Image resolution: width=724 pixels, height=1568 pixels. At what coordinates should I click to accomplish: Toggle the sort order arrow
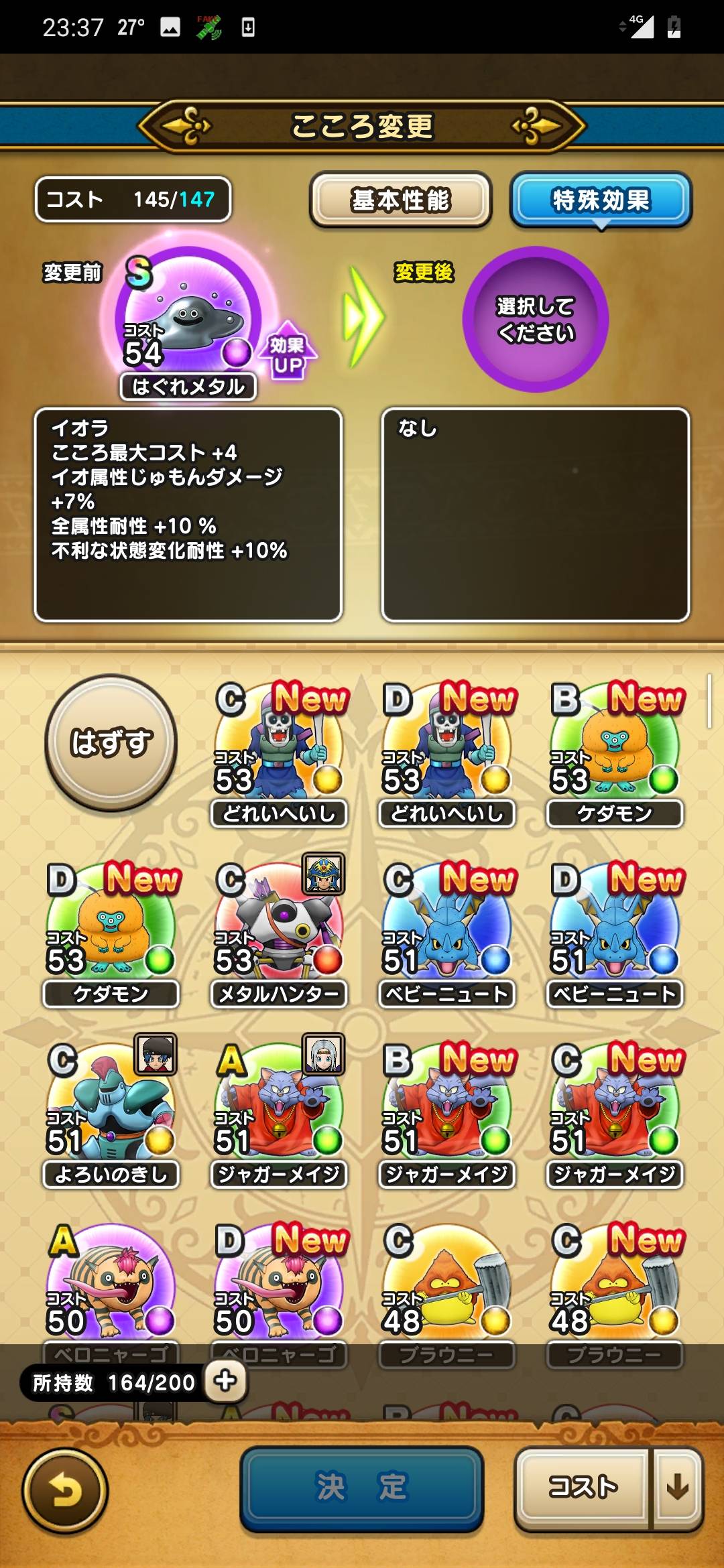tap(677, 1488)
